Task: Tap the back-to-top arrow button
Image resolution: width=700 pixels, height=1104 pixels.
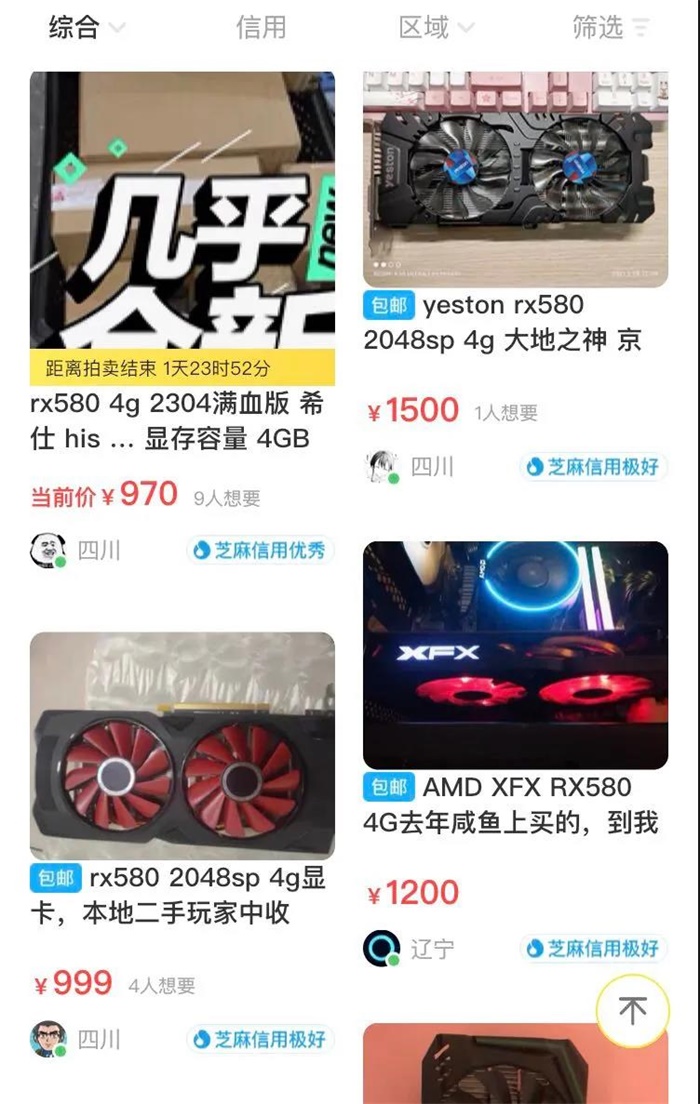Action: click(632, 1010)
